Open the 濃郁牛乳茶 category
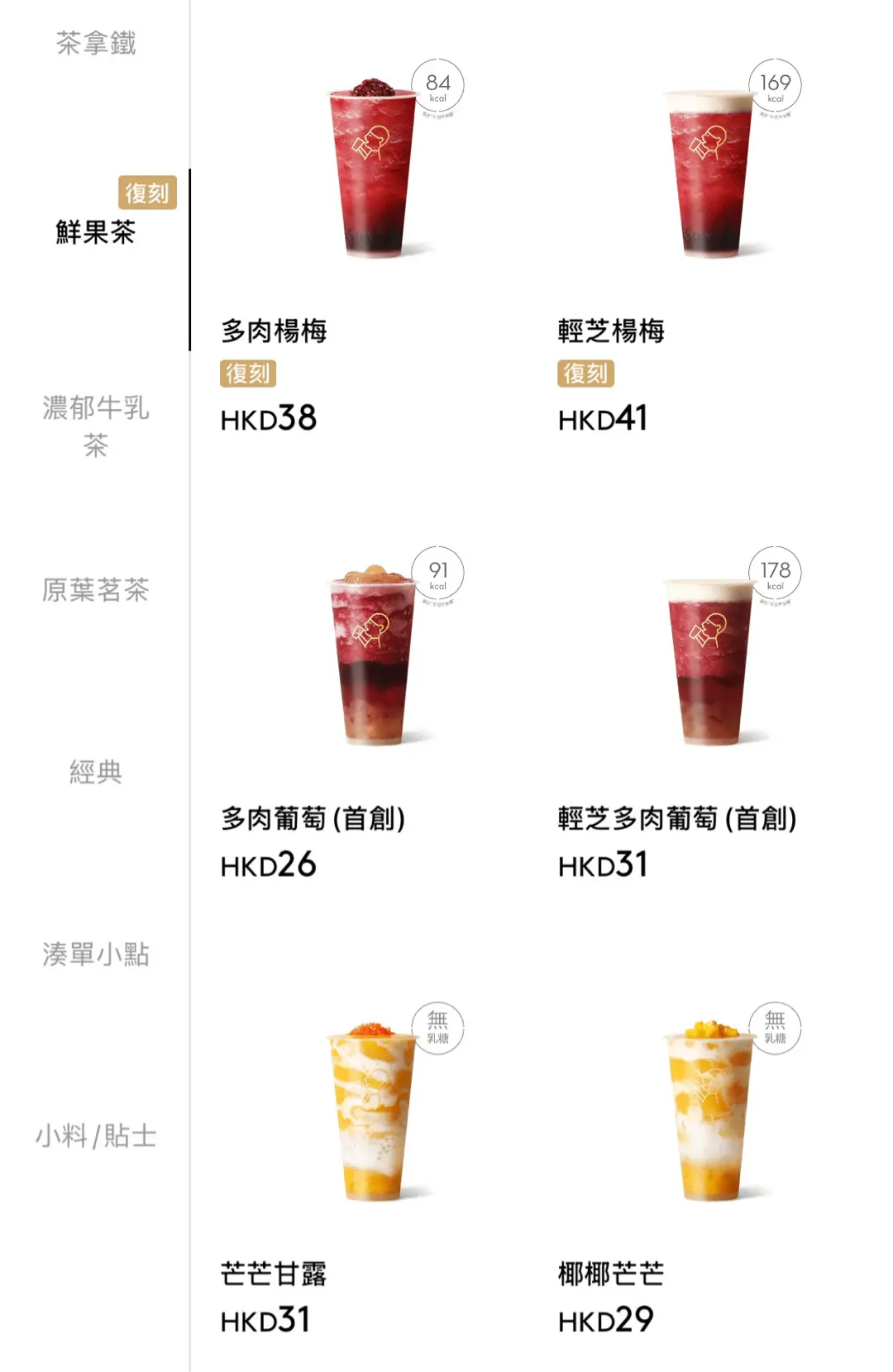The height and width of the screenshot is (1372, 893). [95, 426]
